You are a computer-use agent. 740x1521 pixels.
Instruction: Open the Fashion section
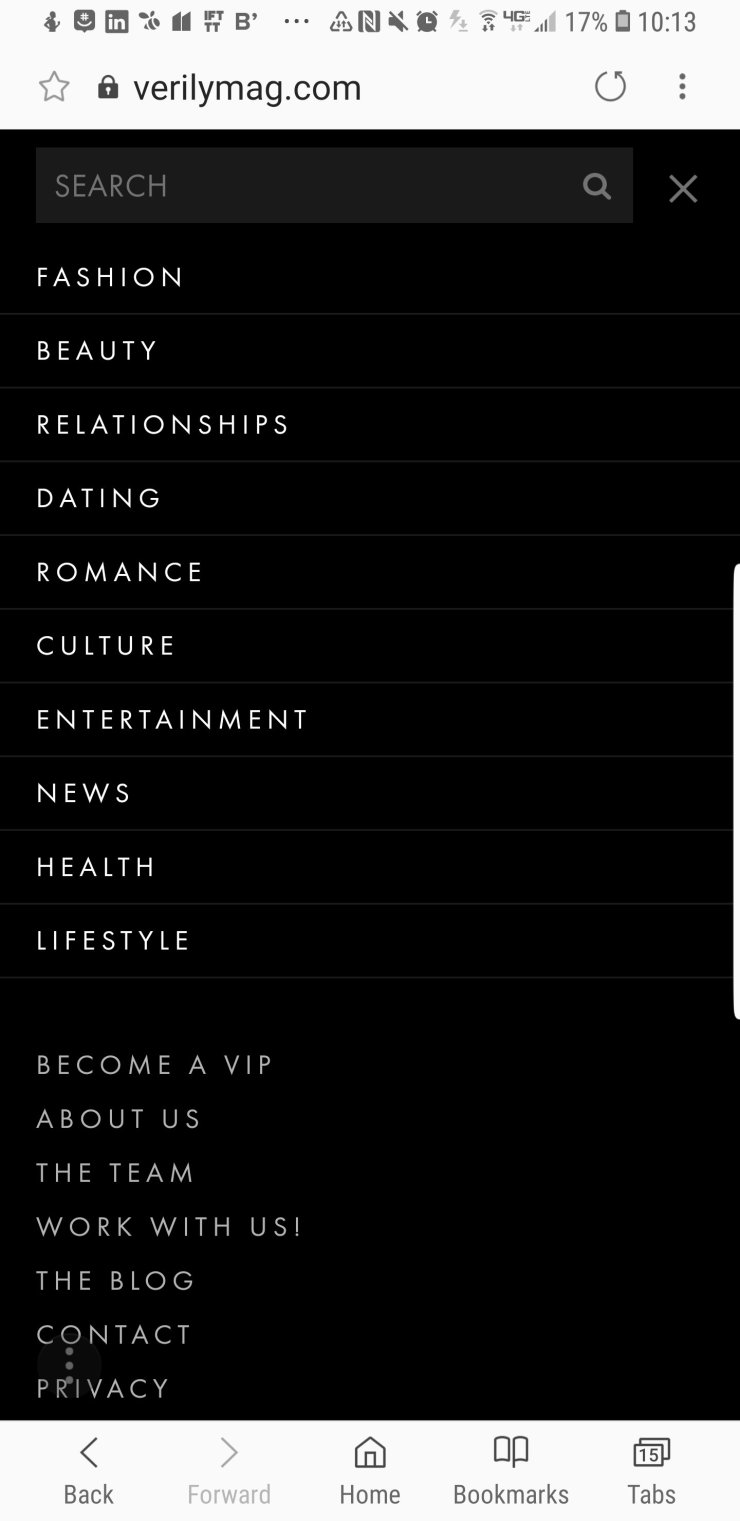[x=111, y=277]
